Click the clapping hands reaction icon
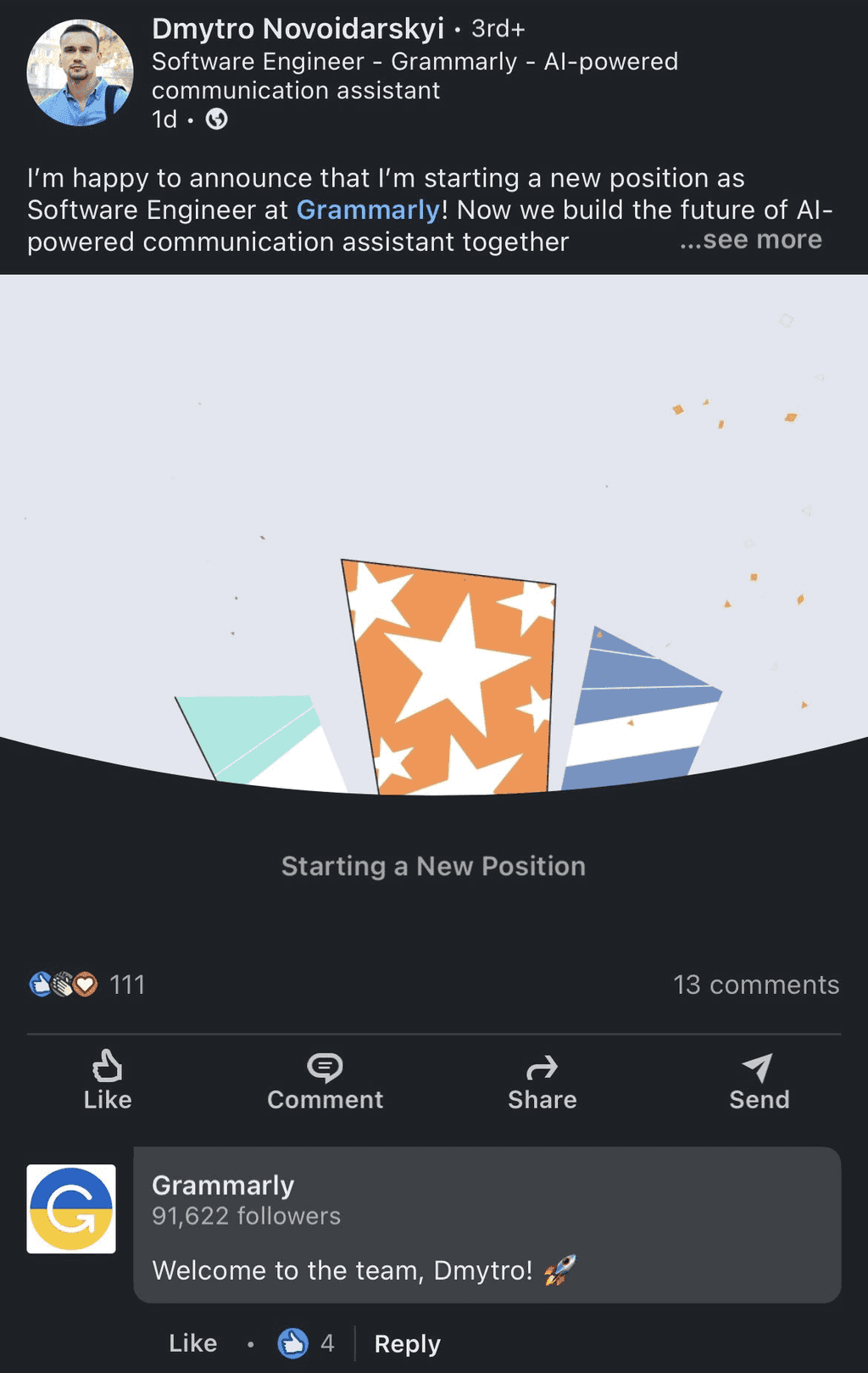This screenshot has height=1373, width=868. [63, 985]
